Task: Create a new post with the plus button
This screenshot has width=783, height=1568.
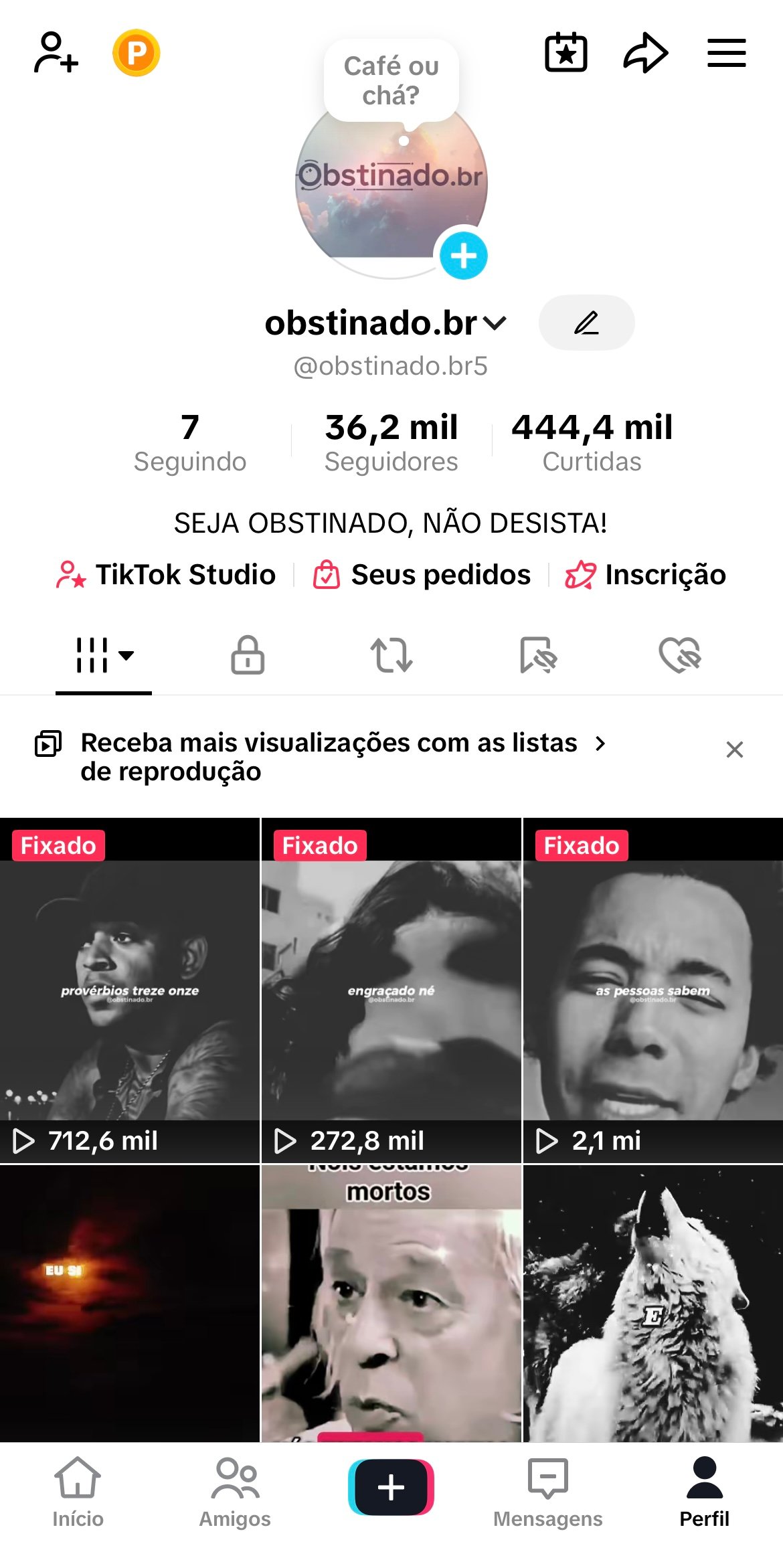Action: point(391,1487)
